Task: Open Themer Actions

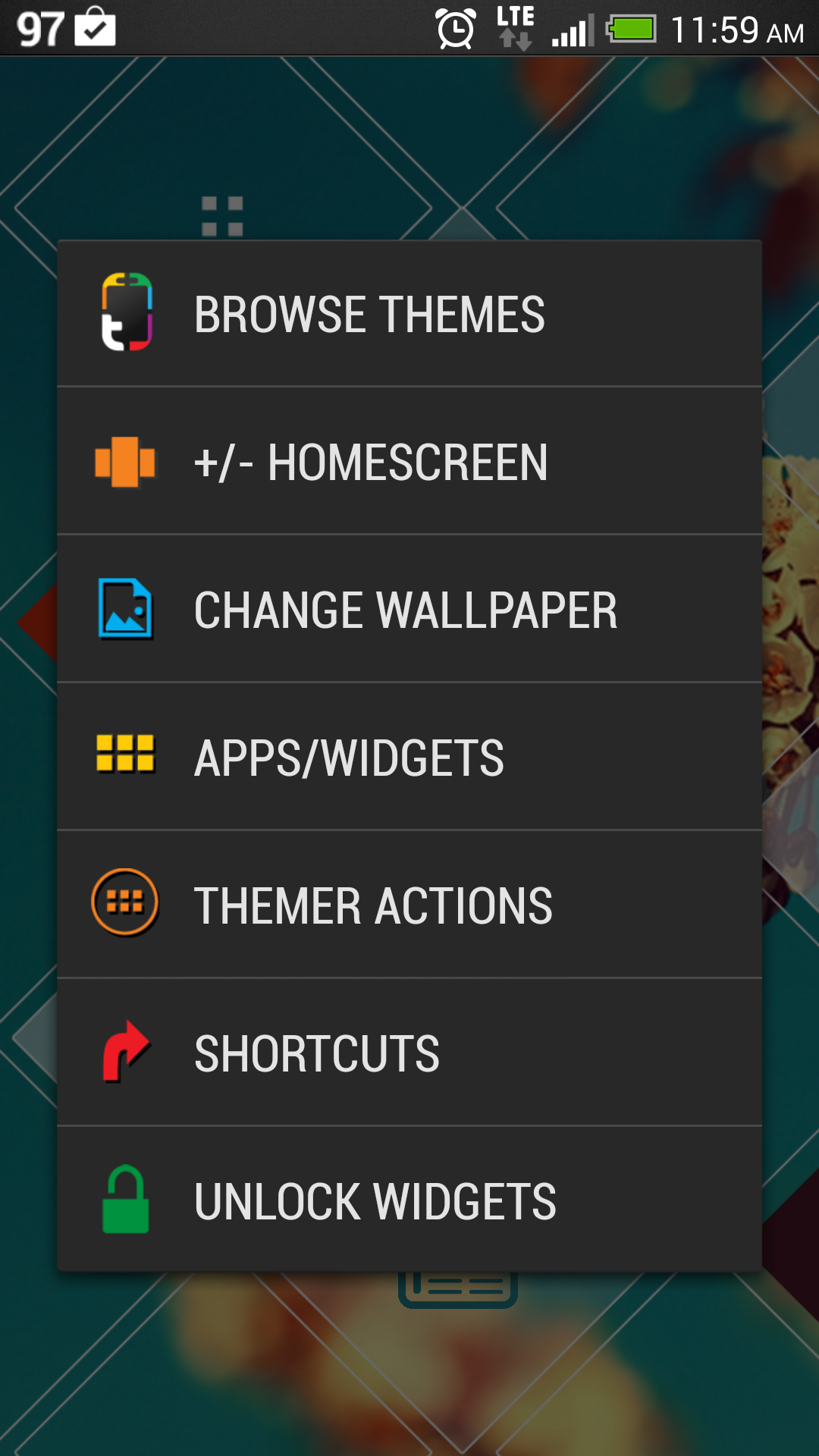Action: (409, 905)
